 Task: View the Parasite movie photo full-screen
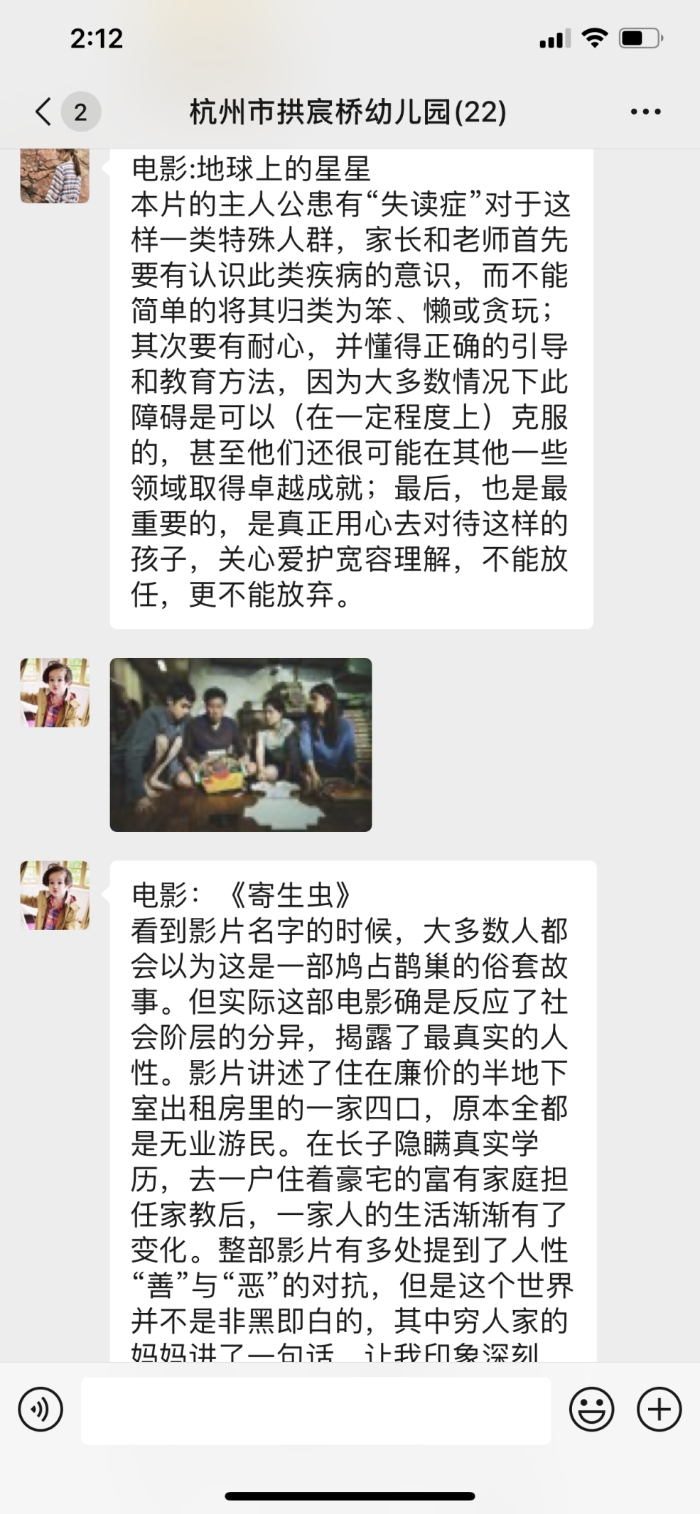click(240, 744)
